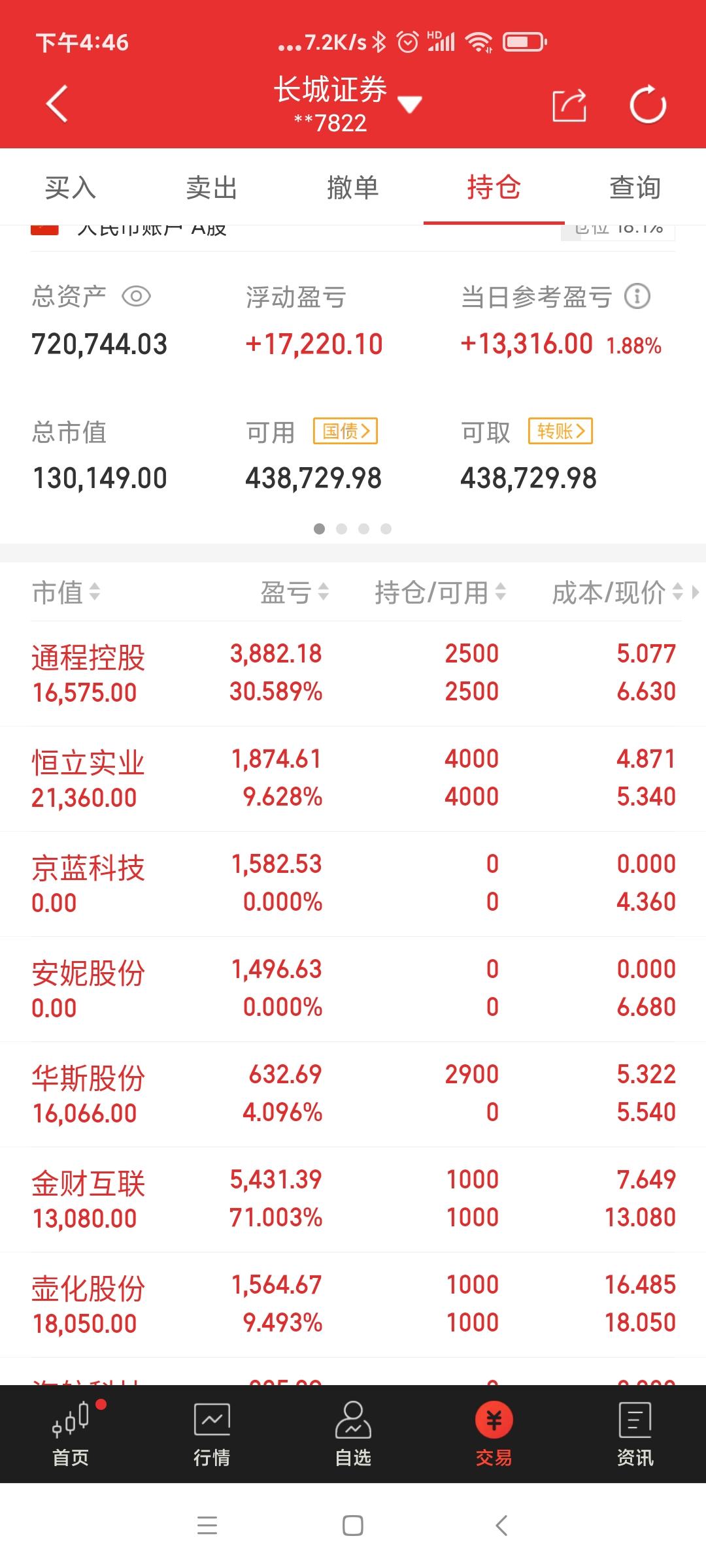Sort holdings by 盈亏
Image resolution: width=706 pixels, height=1568 pixels.
(x=294, y=593)
